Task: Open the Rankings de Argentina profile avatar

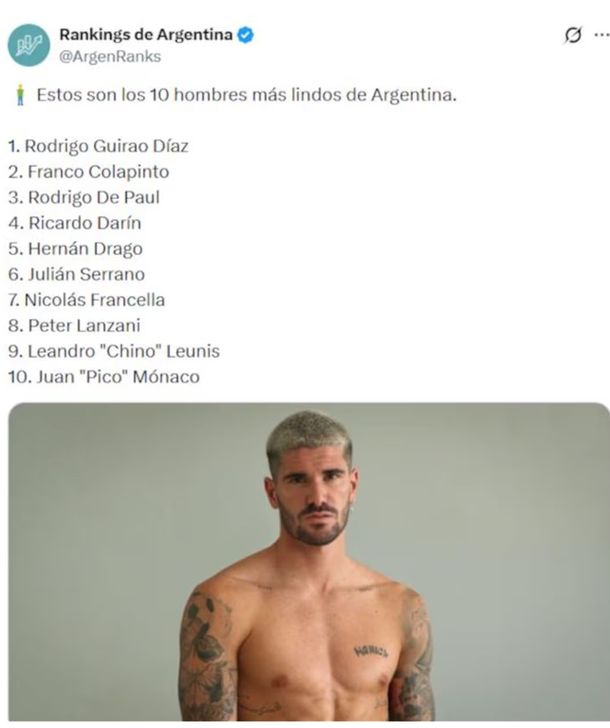Action: (28, 44)
